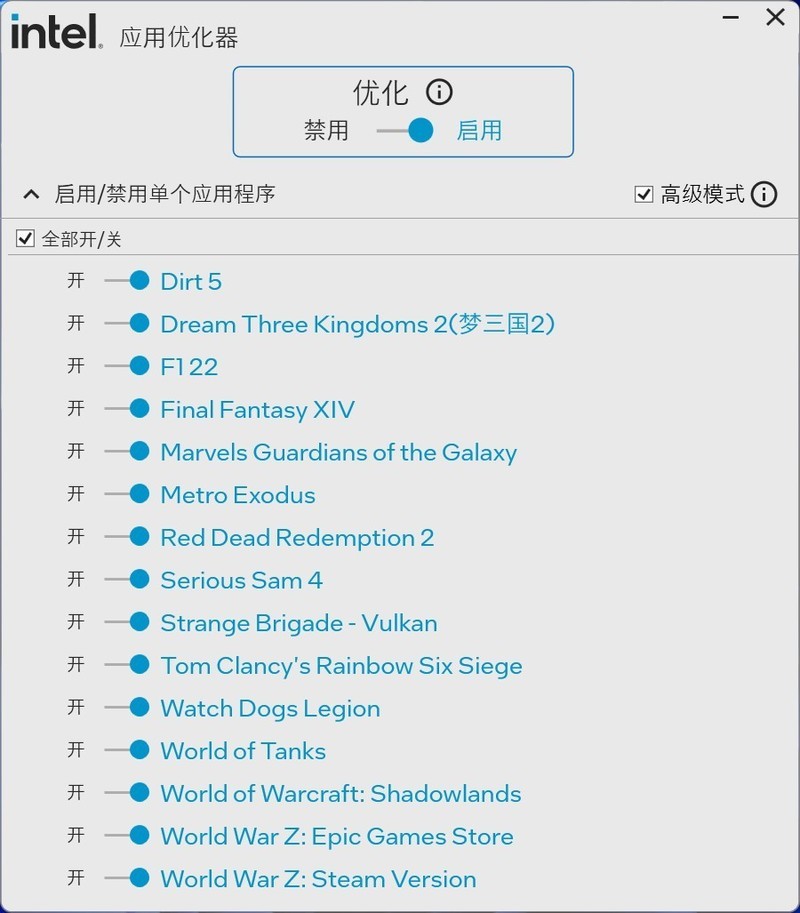Disable Strange Brigade - Vulkan toggle

coord(127,622)
